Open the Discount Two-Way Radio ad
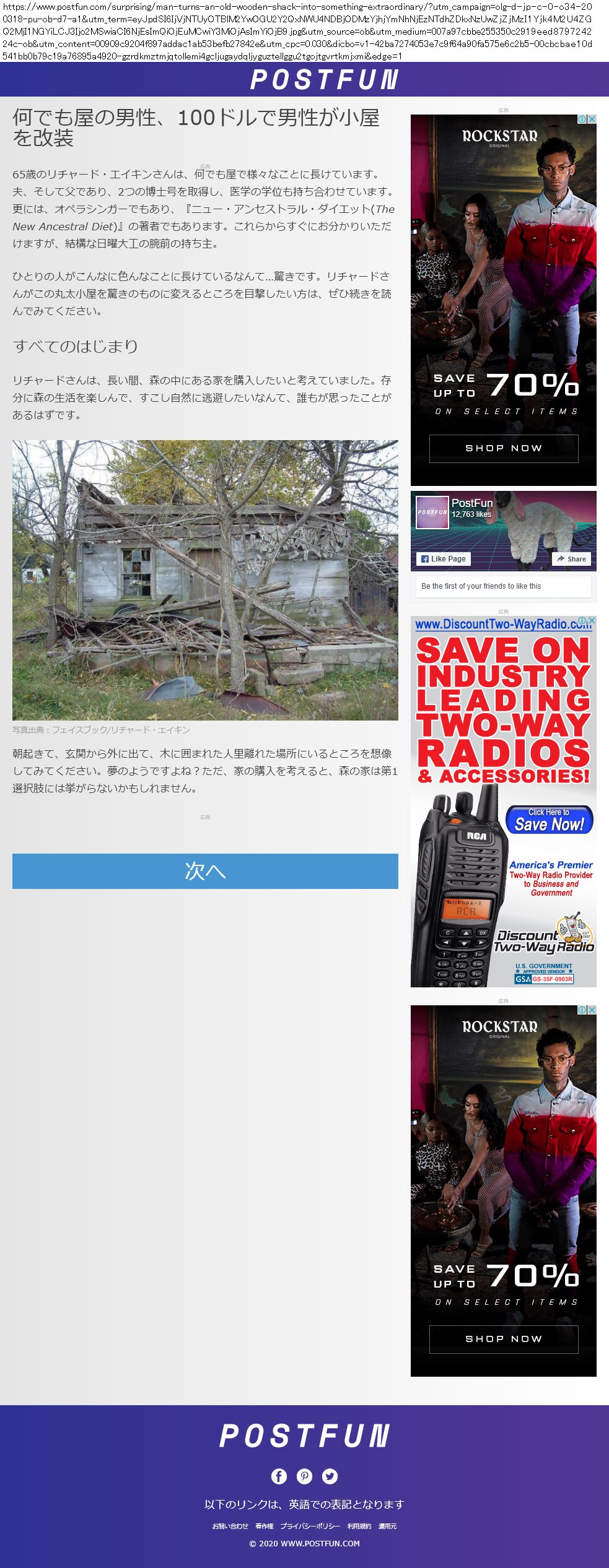 click(503, 712)
